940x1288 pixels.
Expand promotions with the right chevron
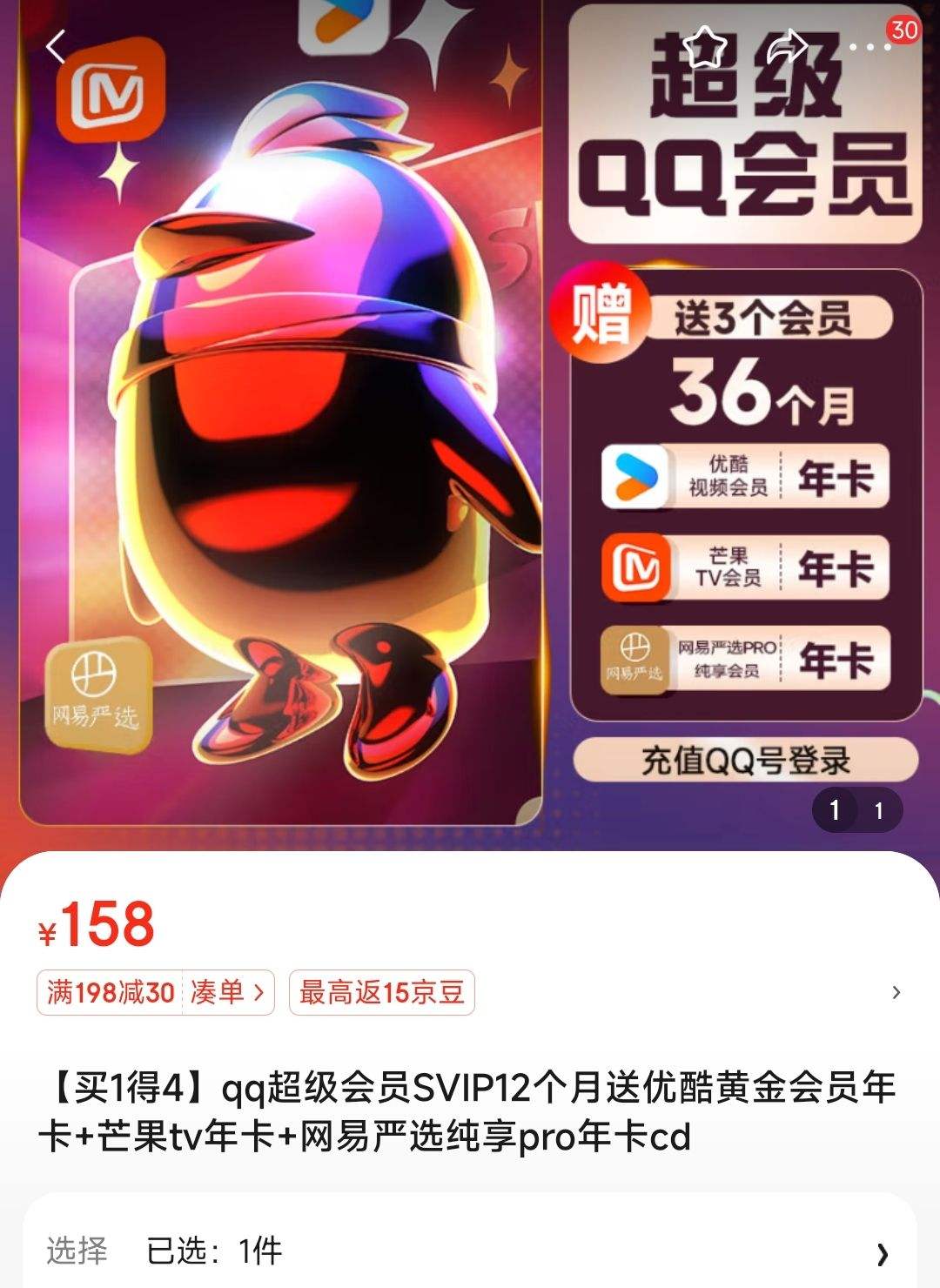(x=896, y=992)
